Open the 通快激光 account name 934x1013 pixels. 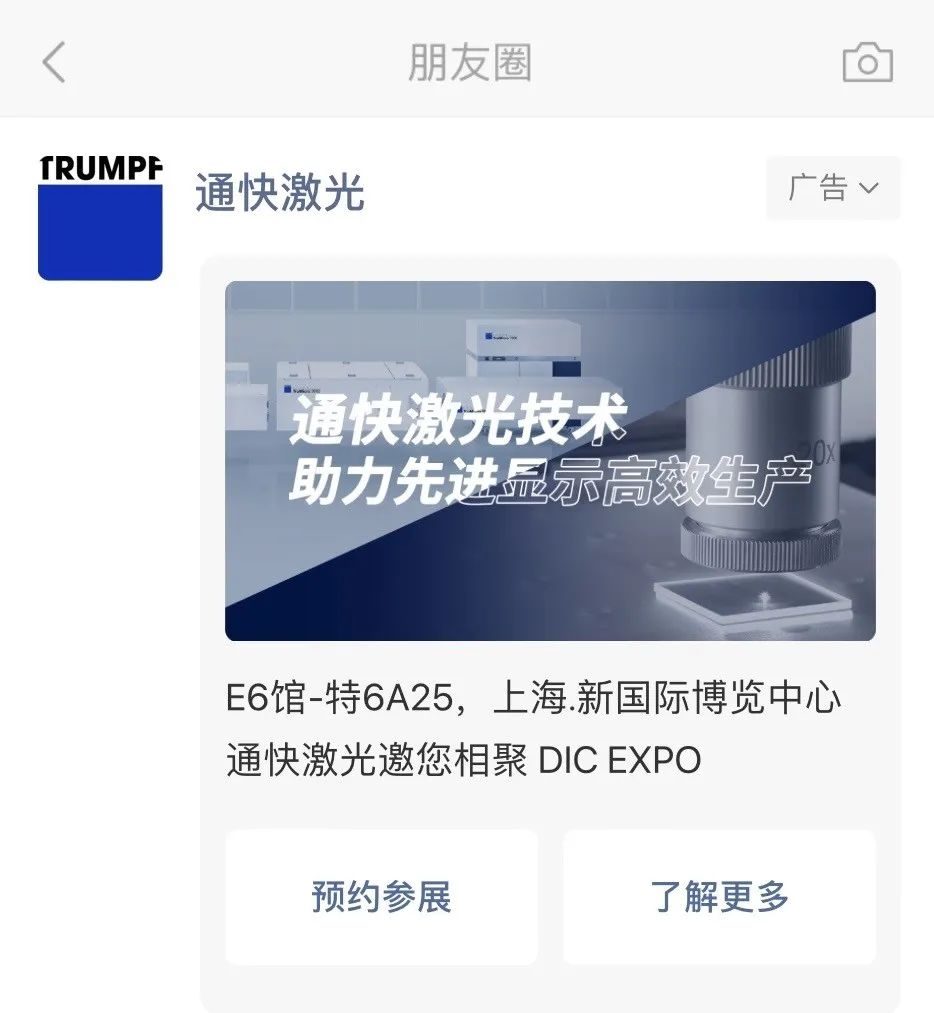pos(280,192)
